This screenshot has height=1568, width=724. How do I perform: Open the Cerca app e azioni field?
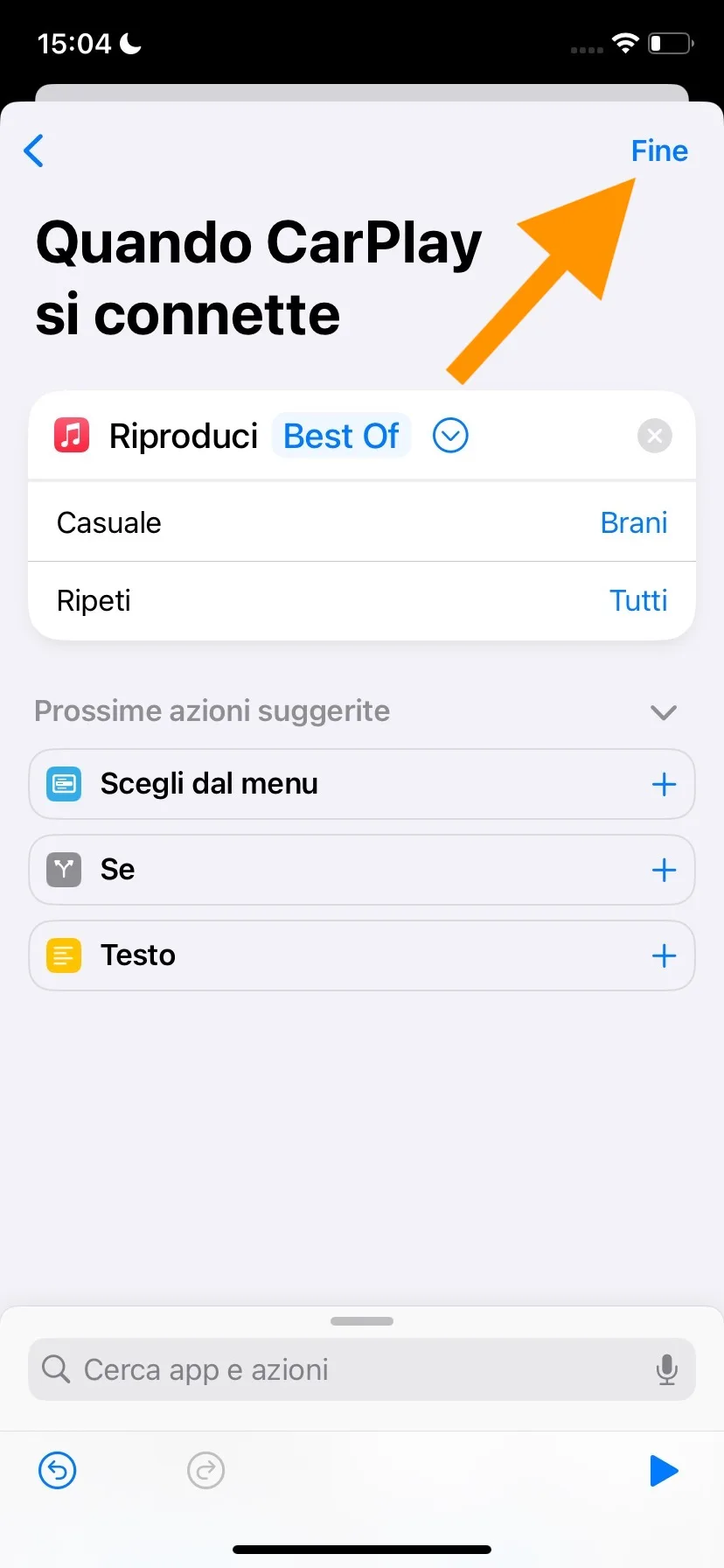tap(350, 1369)
